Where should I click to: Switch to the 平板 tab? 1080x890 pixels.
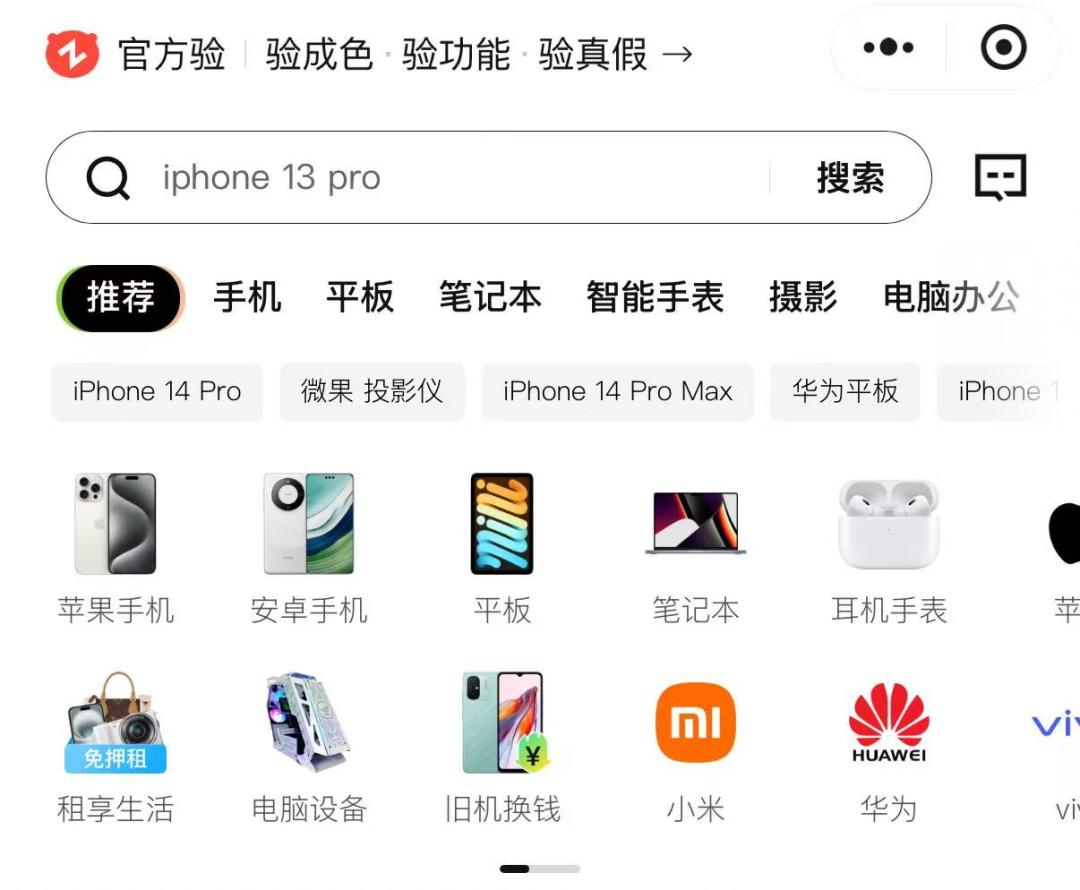tap(360, 297)
